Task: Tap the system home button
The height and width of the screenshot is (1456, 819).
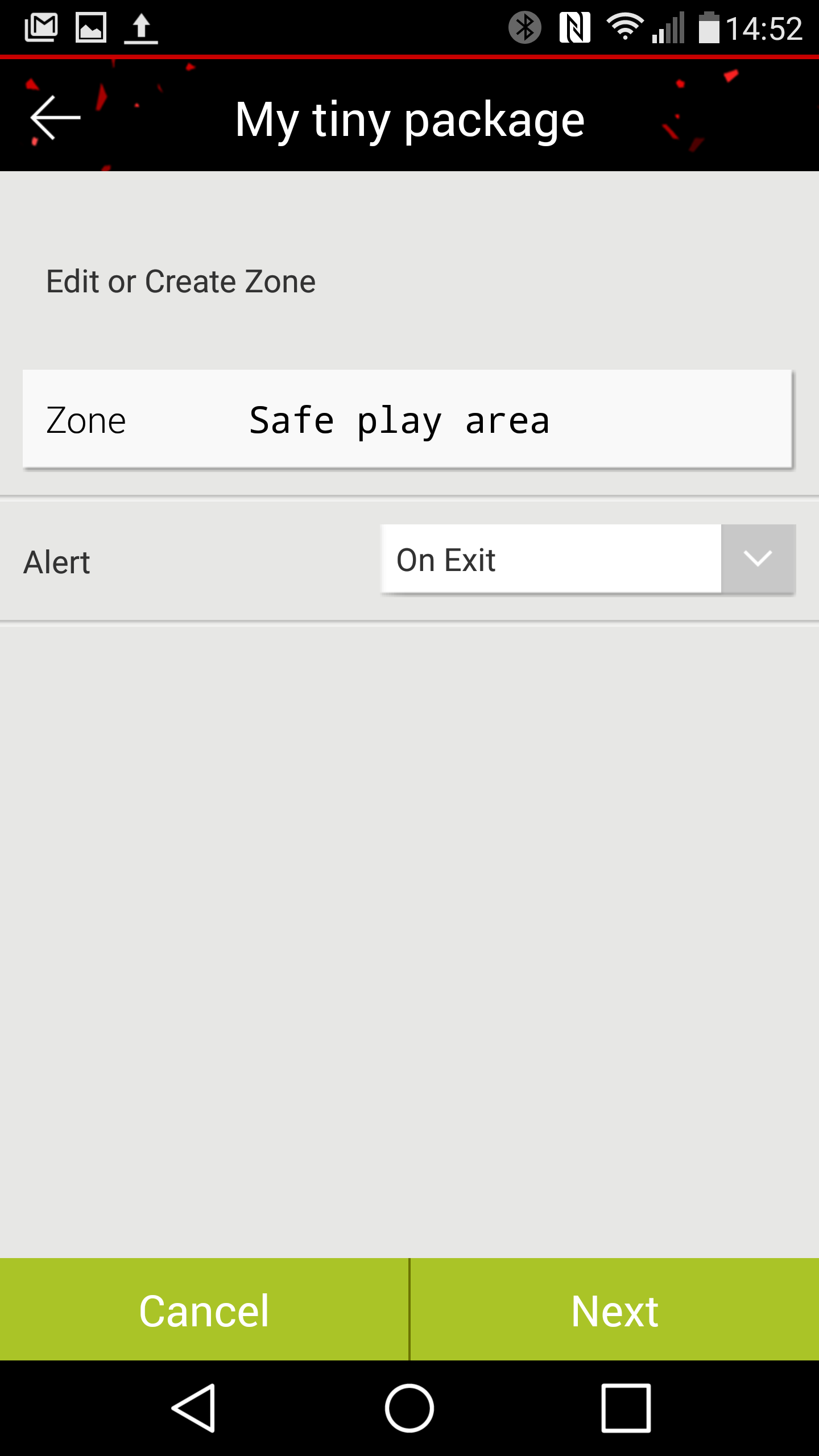Action: 409,1409
